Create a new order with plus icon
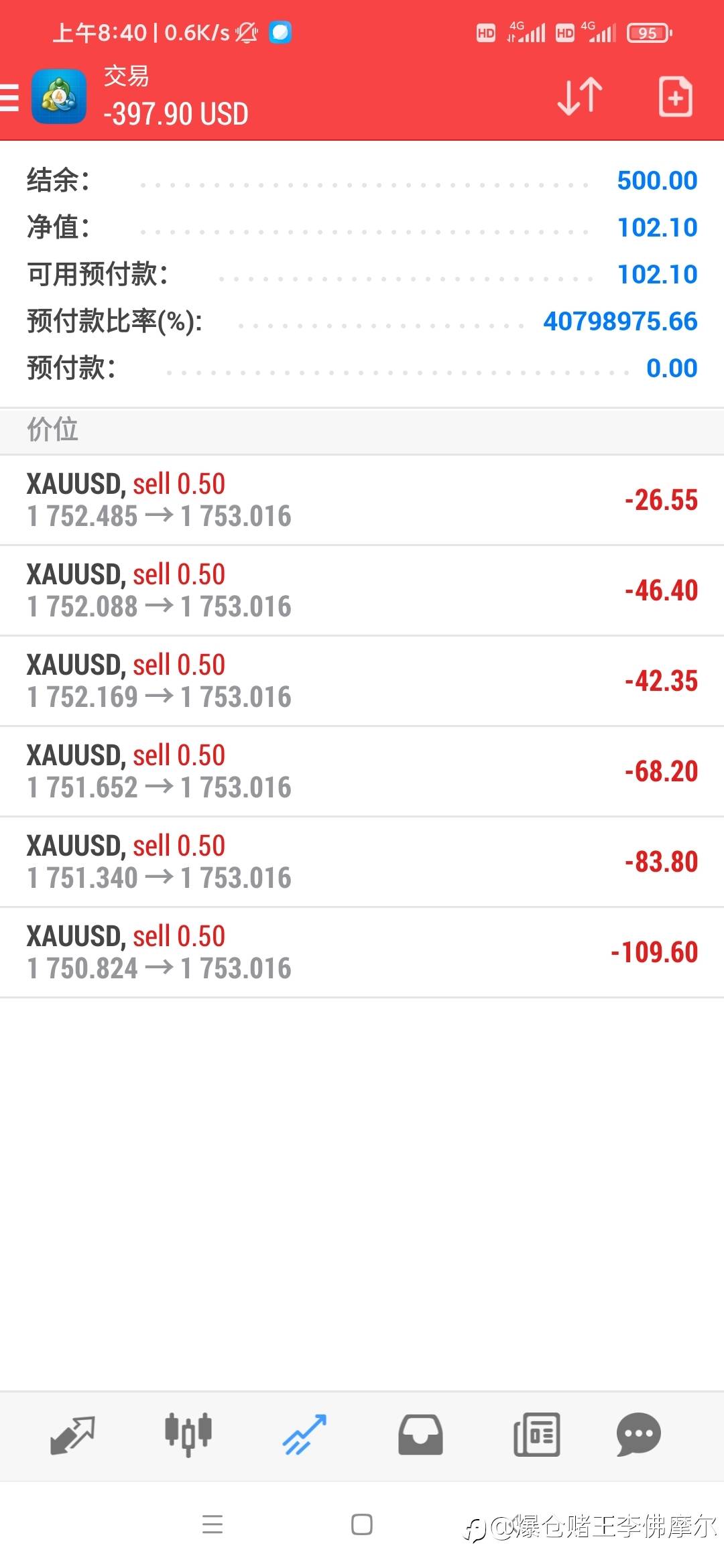Screen dimensions: 724x1568 (674, 96)
